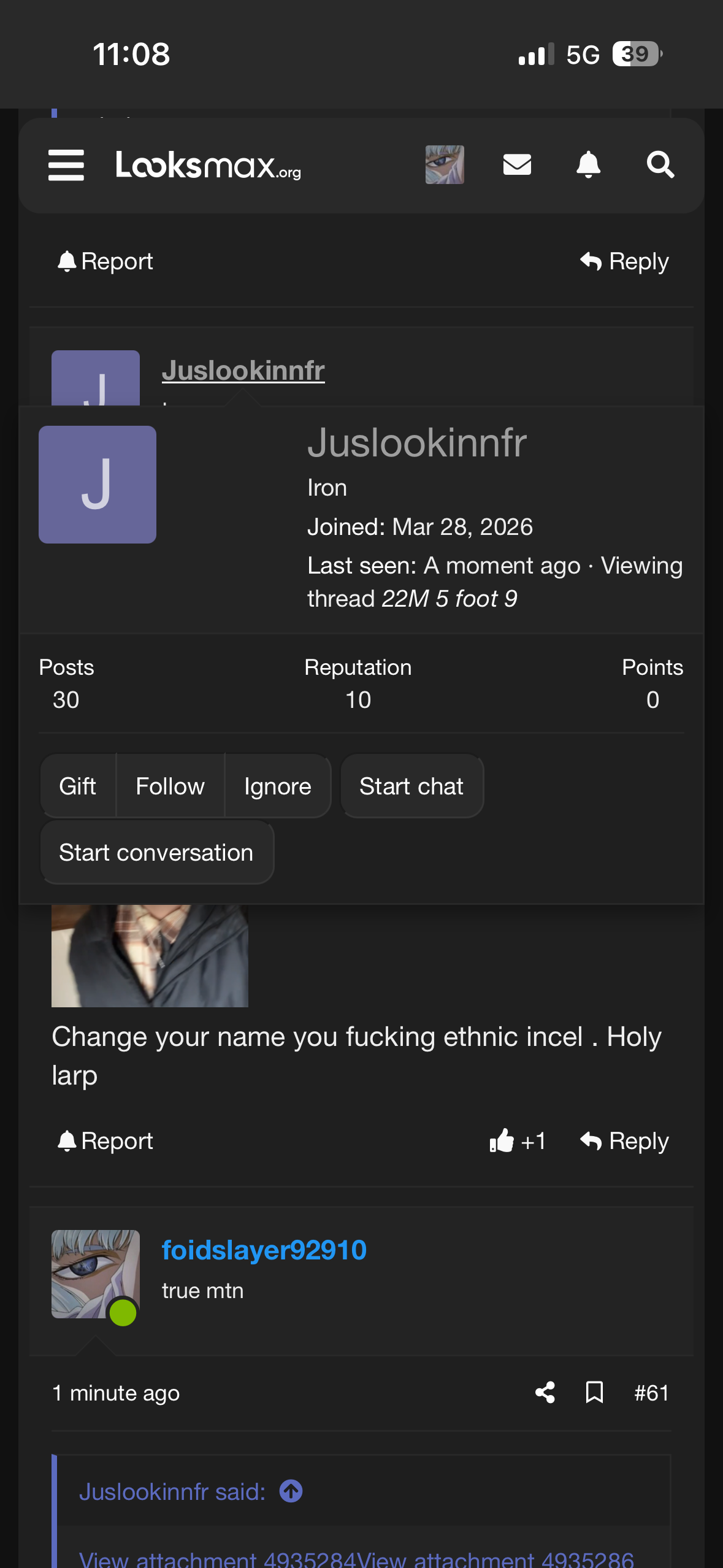Screen dimensions: 723x1568
Task: Open the hamburger navigation menu
Action: coord(66,165)
